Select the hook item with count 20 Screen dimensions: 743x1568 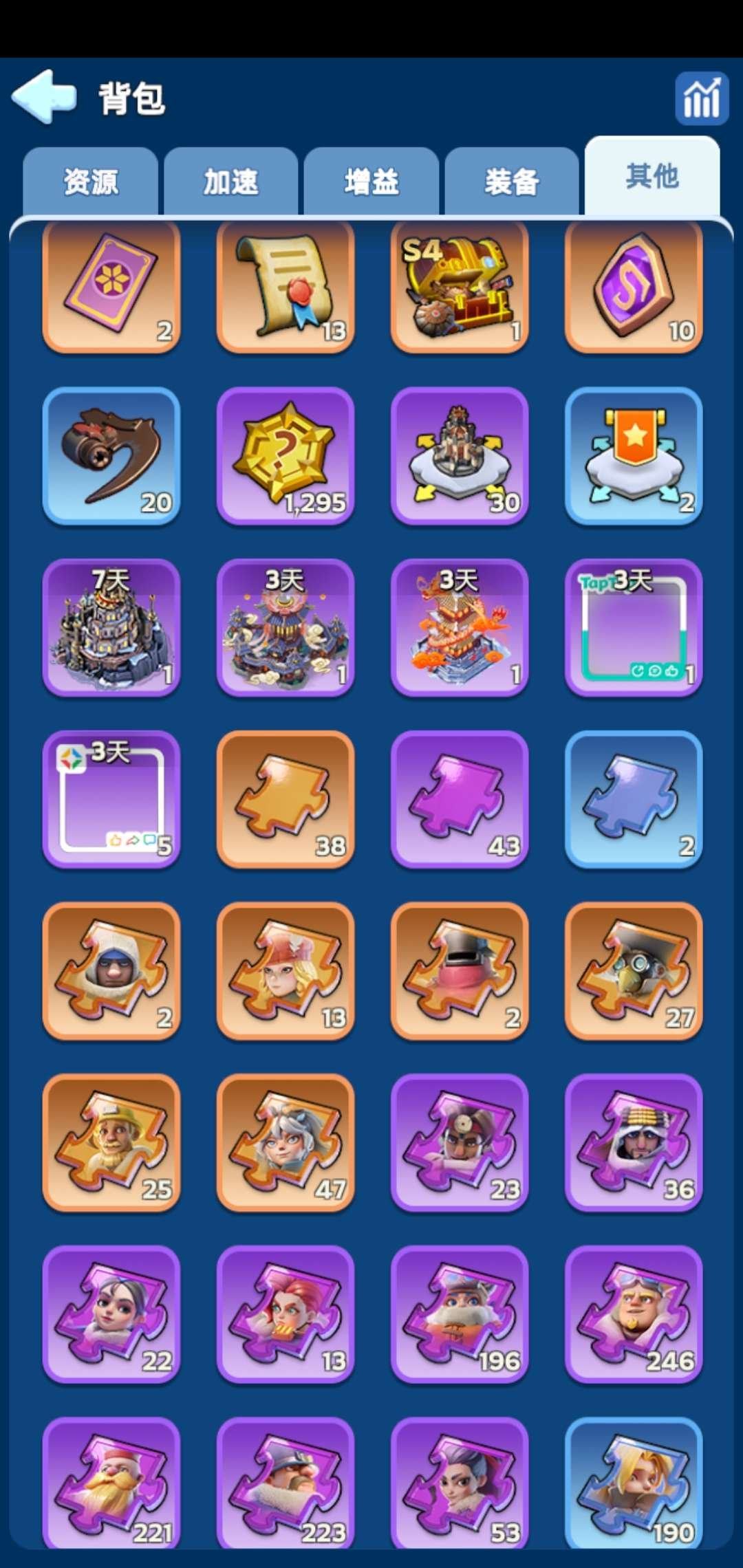(x=111, y=456)
